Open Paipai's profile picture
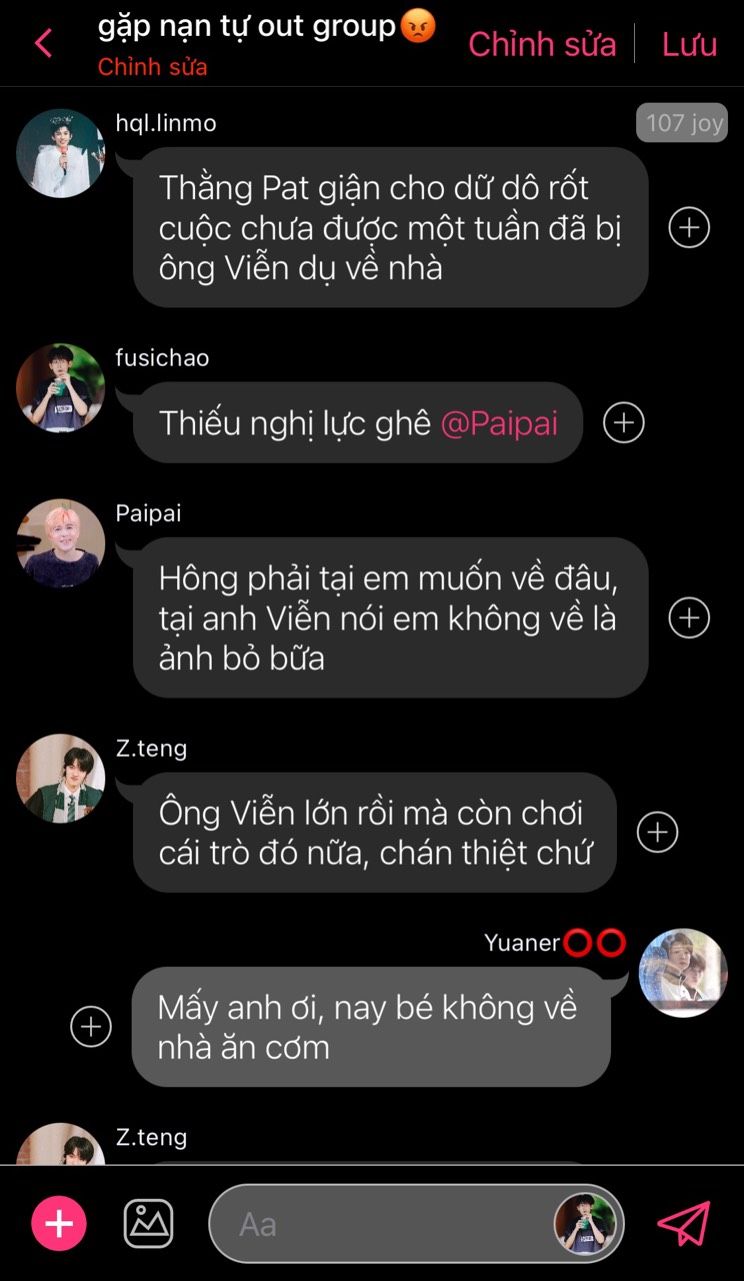 pos(61,543)
